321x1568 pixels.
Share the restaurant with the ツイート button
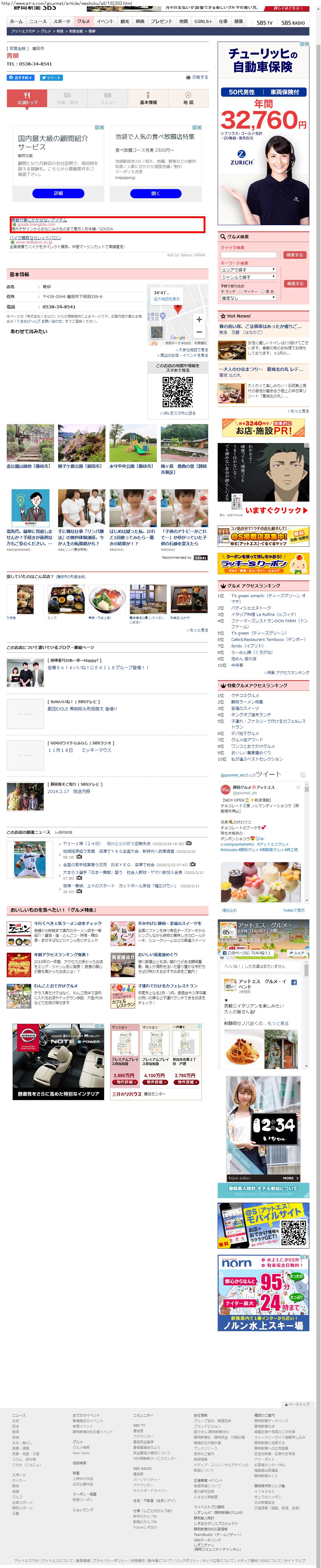51,78
